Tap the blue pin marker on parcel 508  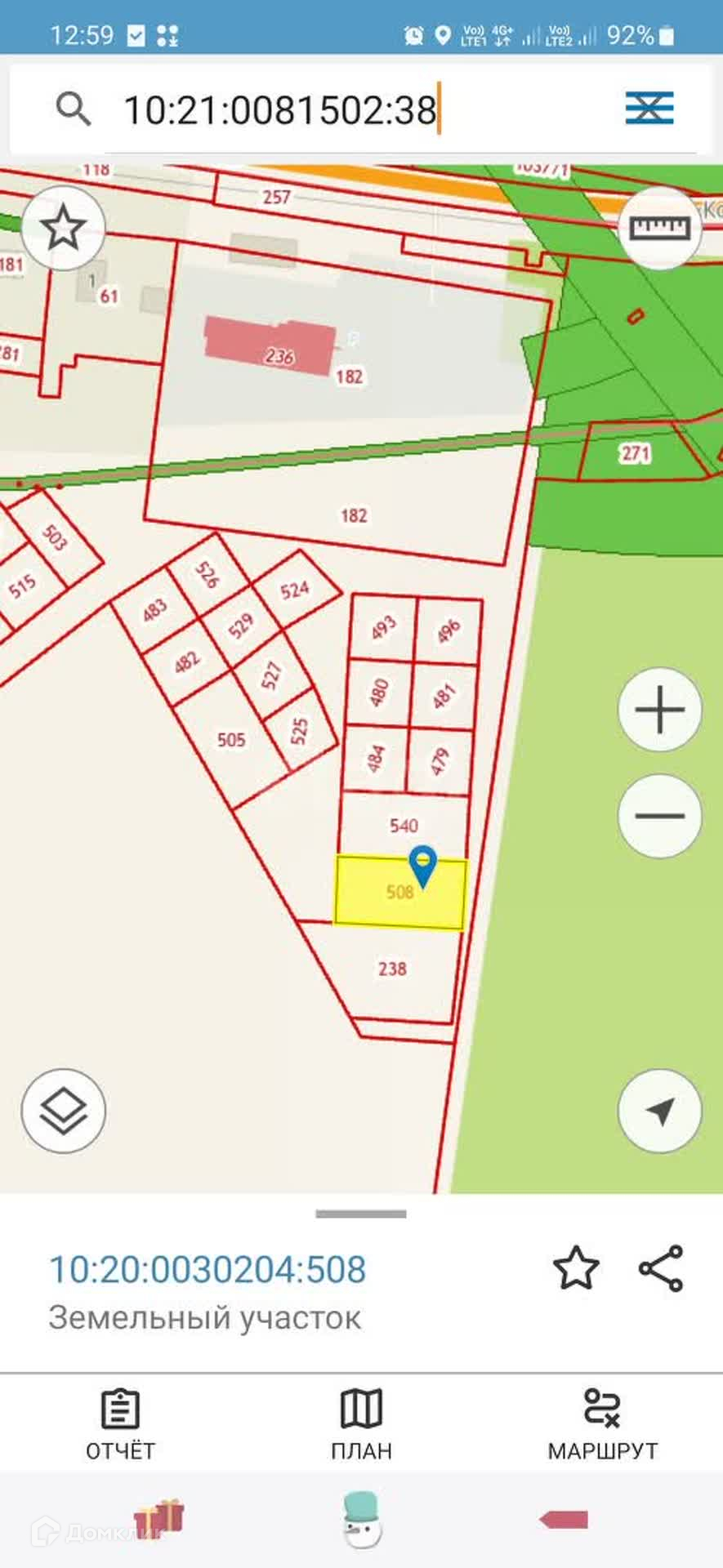coord(422,866)
